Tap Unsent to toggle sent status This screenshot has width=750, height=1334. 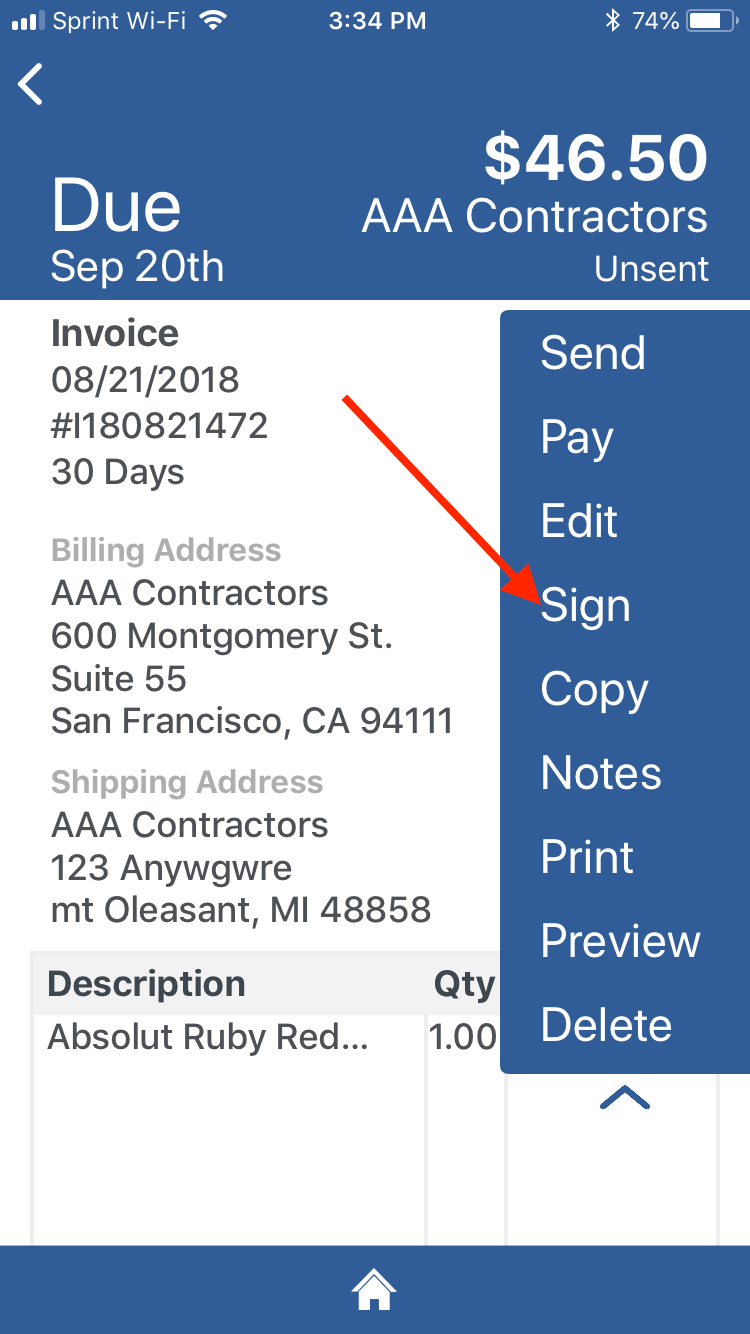click(651, 268)
